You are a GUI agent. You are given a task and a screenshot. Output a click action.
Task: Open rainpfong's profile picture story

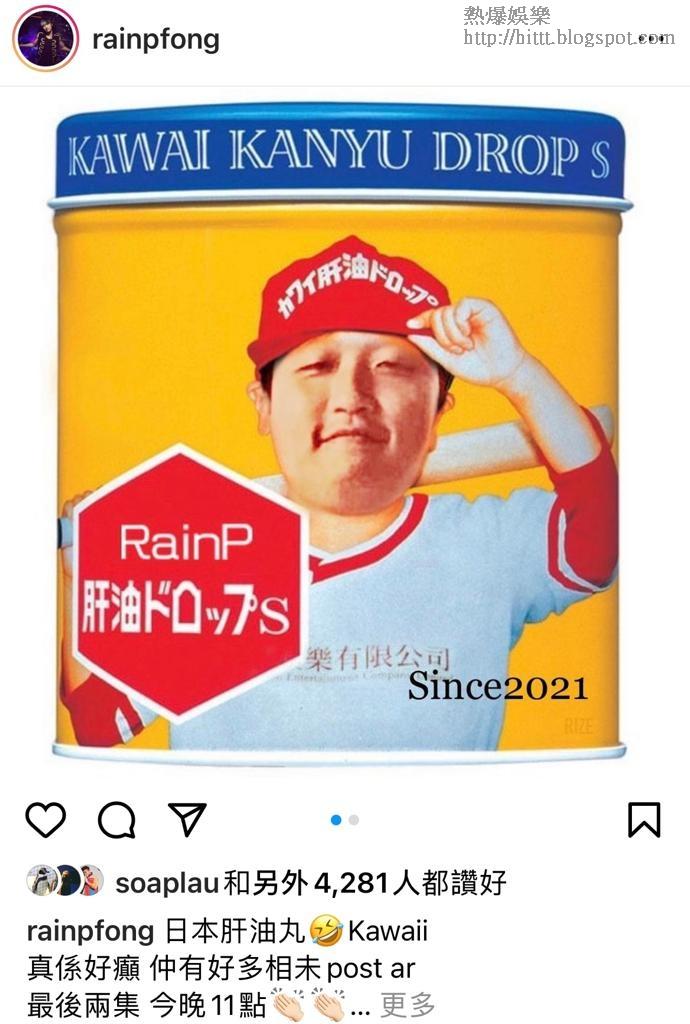(45, 38)
